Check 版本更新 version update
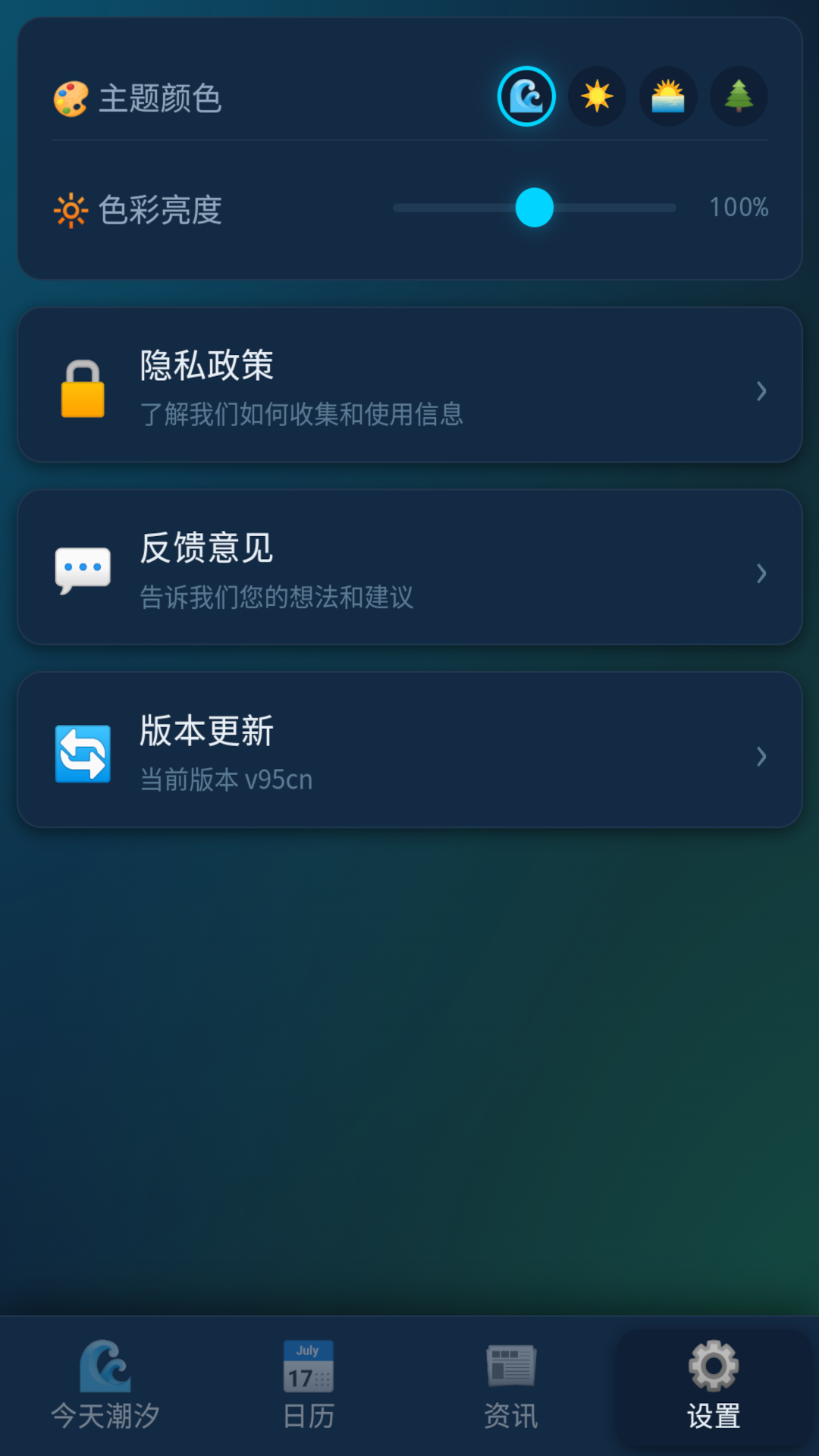The image size is (819, 1456). [x=409, y=751]
